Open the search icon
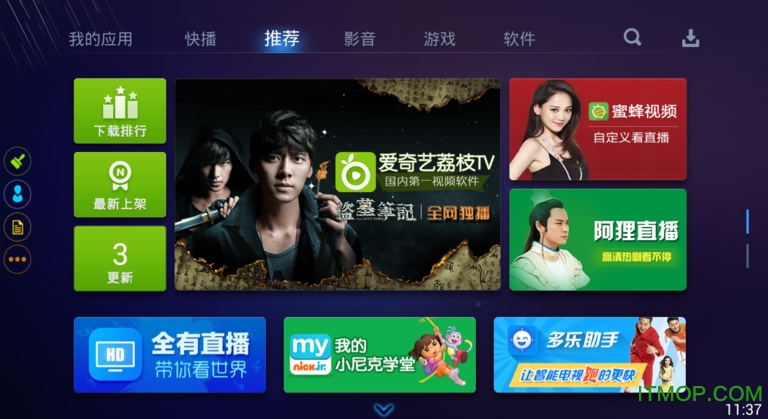 [x=632, y=38]
